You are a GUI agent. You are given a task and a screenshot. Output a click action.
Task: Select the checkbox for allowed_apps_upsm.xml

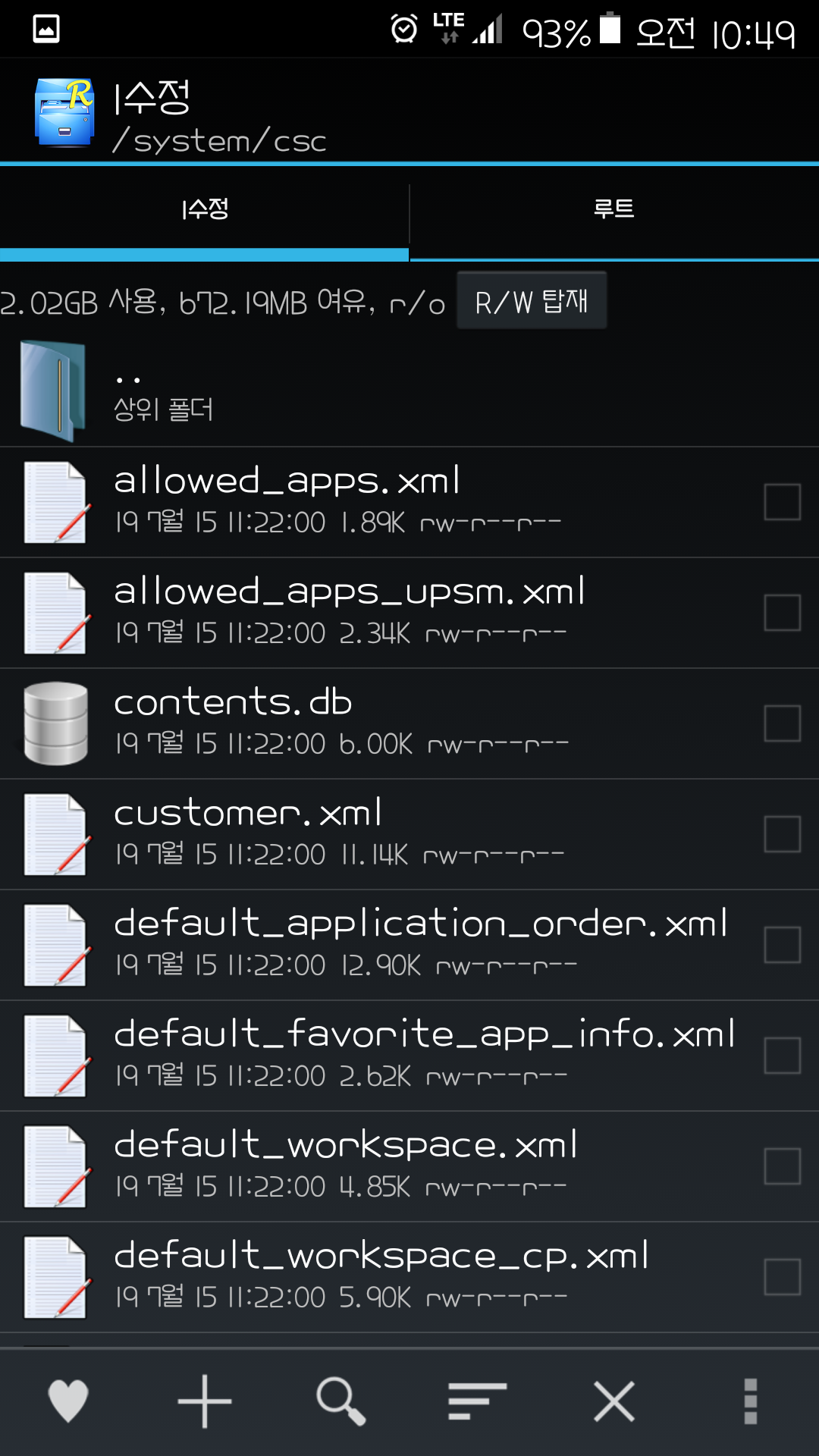coord(782,613)
